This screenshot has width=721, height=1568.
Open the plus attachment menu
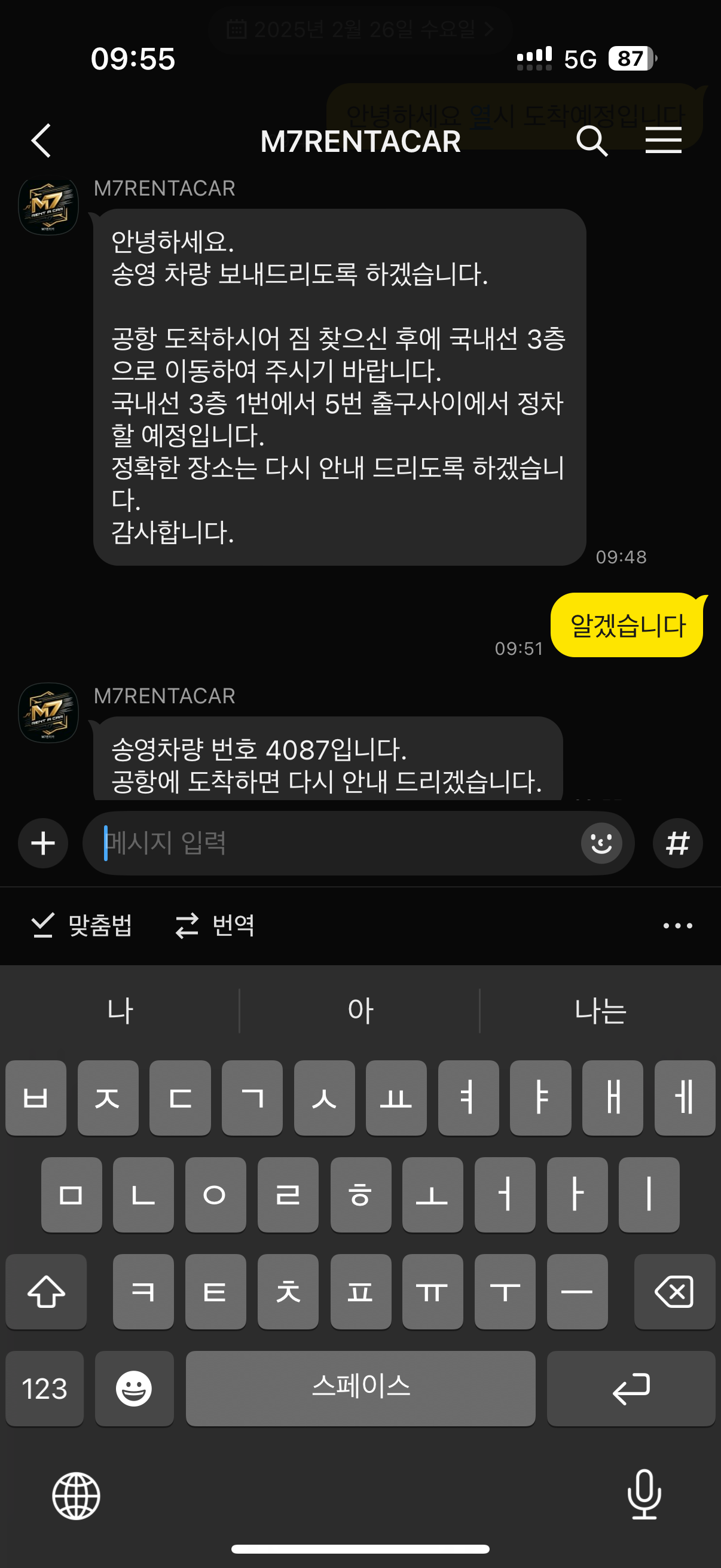42,843
